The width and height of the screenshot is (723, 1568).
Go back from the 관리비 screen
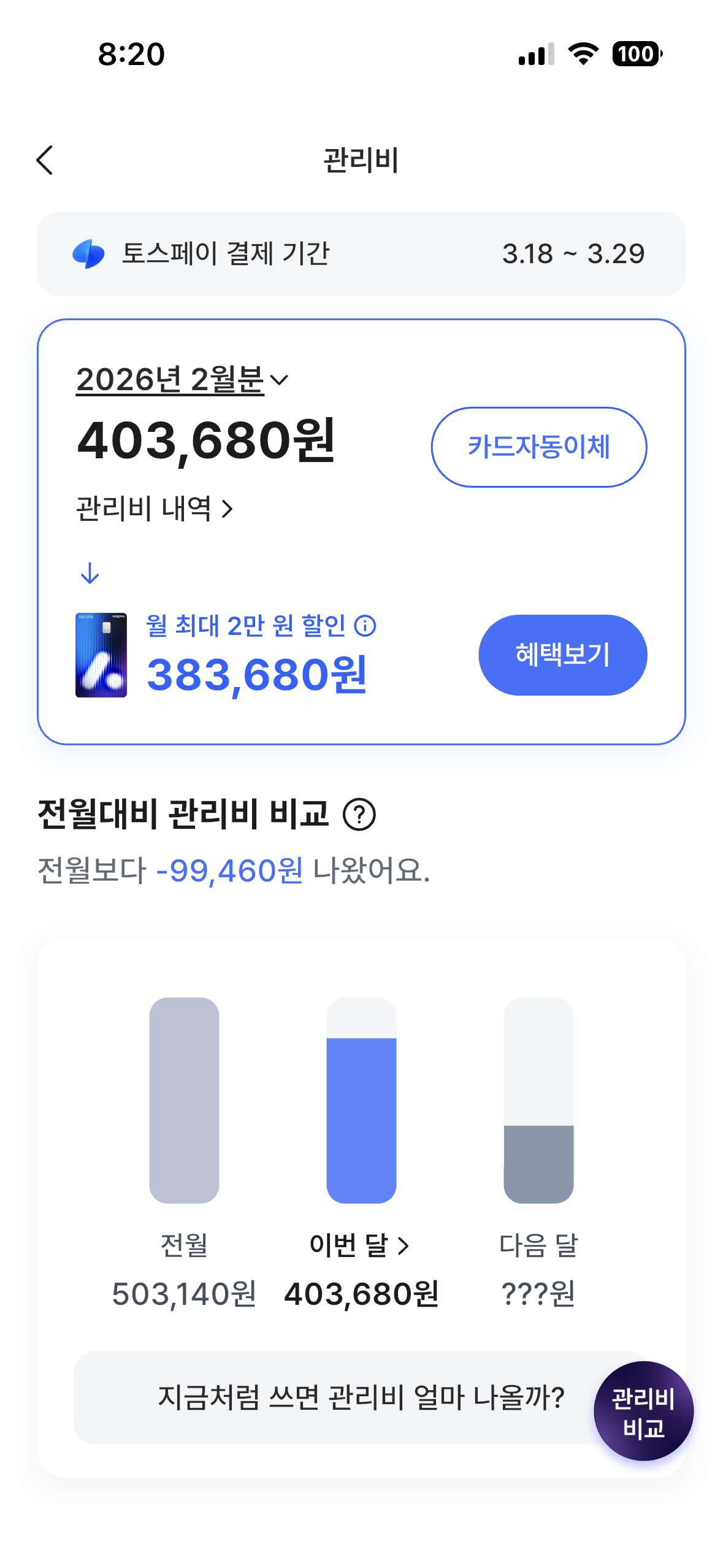click(45, 160)
